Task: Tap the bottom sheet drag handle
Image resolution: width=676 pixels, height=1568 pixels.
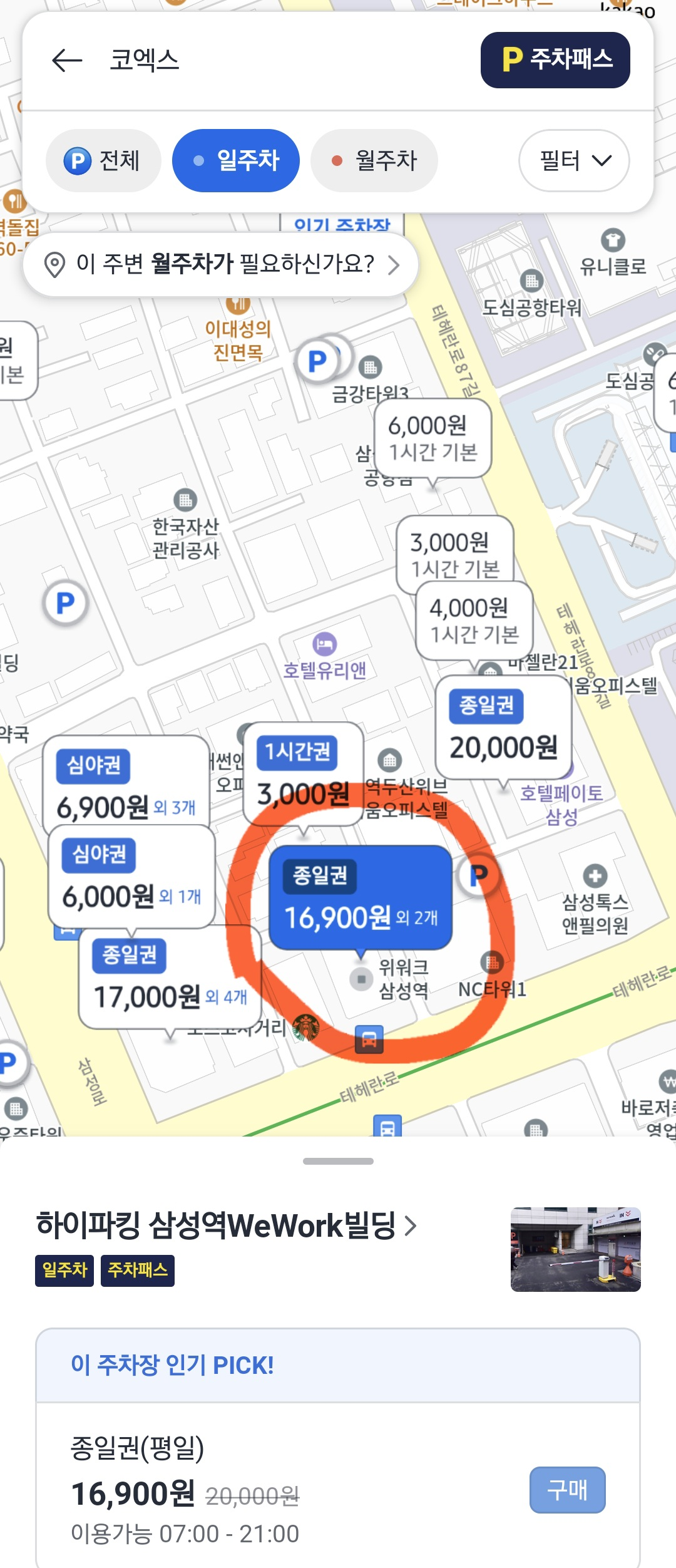Action: click(338, 1161)
